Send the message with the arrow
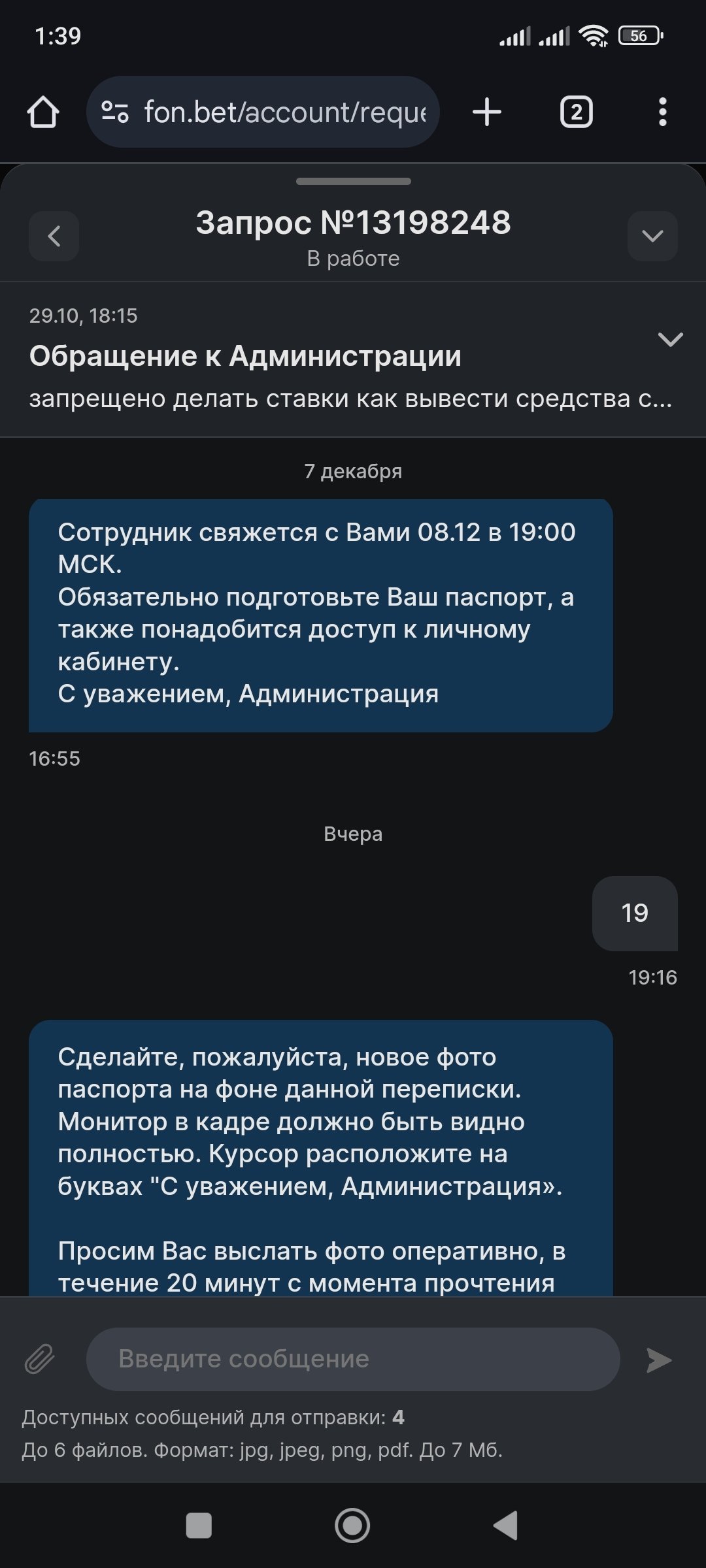The width and height of the screenshot is (706, 1568). pyautogui.click(x=658, y=1360)
